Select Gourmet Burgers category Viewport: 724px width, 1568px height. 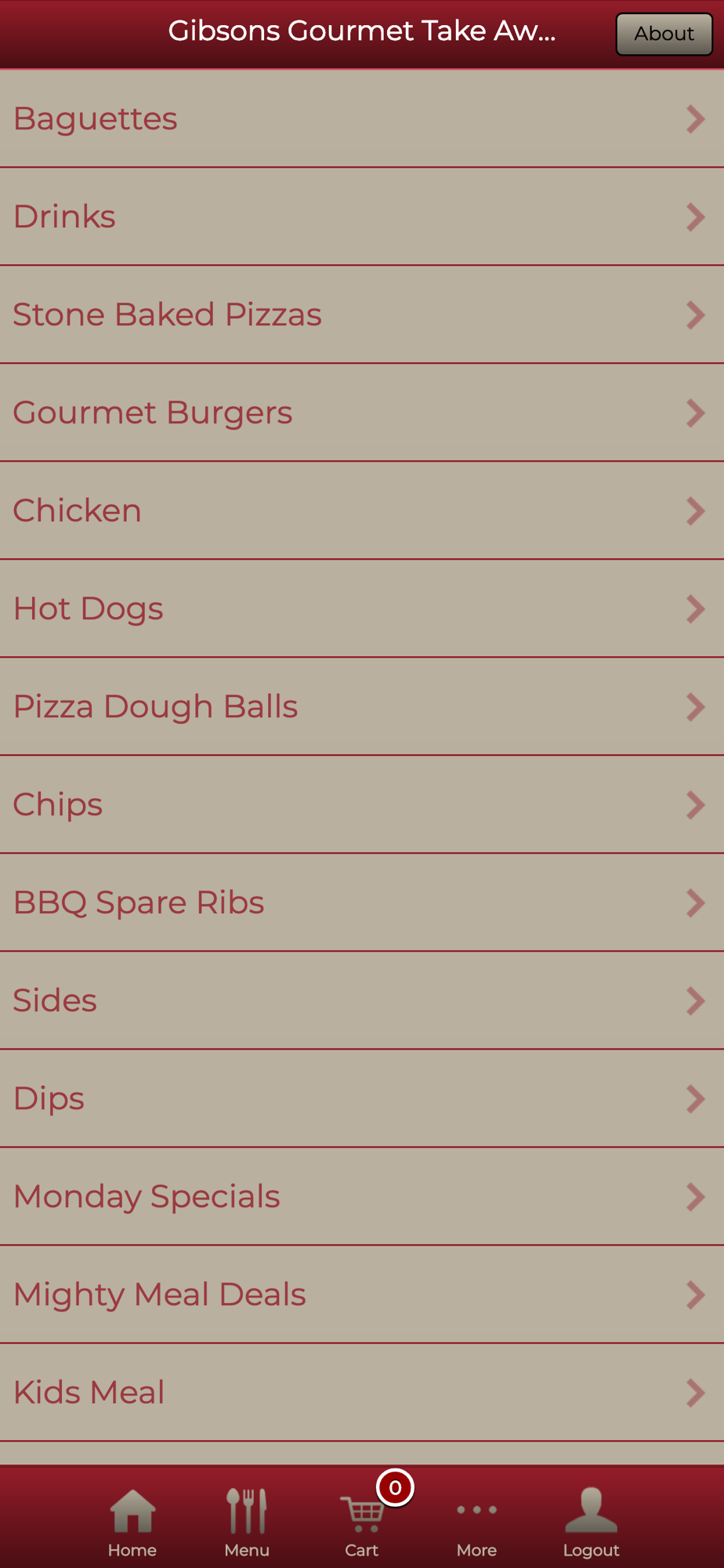(360, 413)
